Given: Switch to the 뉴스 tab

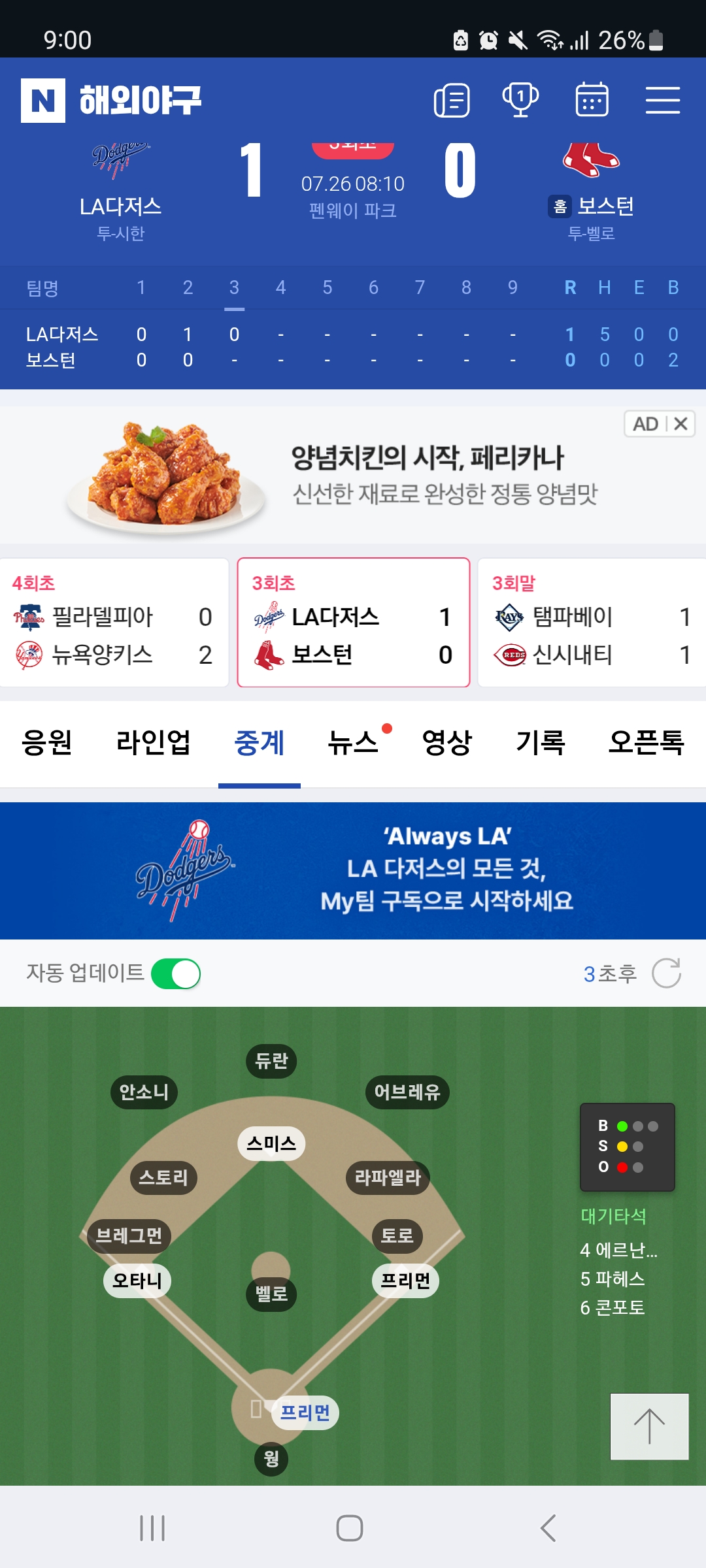Looking at the screenshot, I should (x=353, y=743).
